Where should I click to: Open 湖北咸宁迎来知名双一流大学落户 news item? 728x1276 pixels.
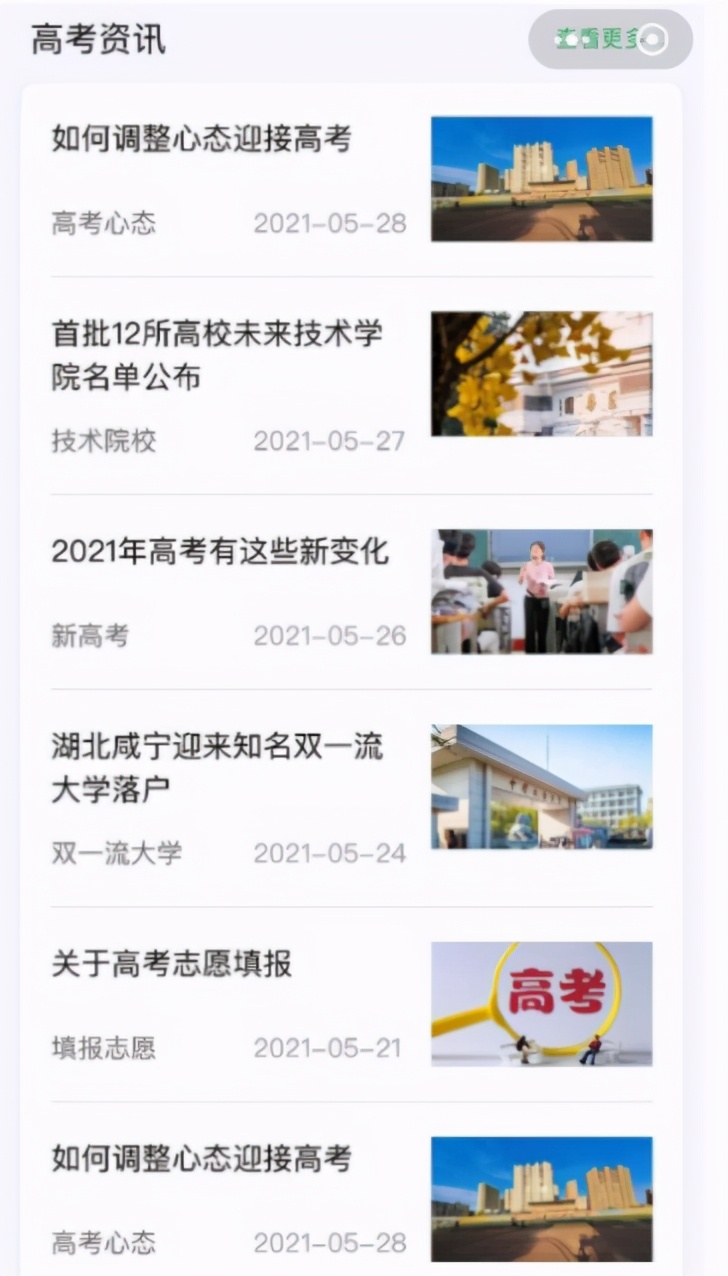pos(217,767)
